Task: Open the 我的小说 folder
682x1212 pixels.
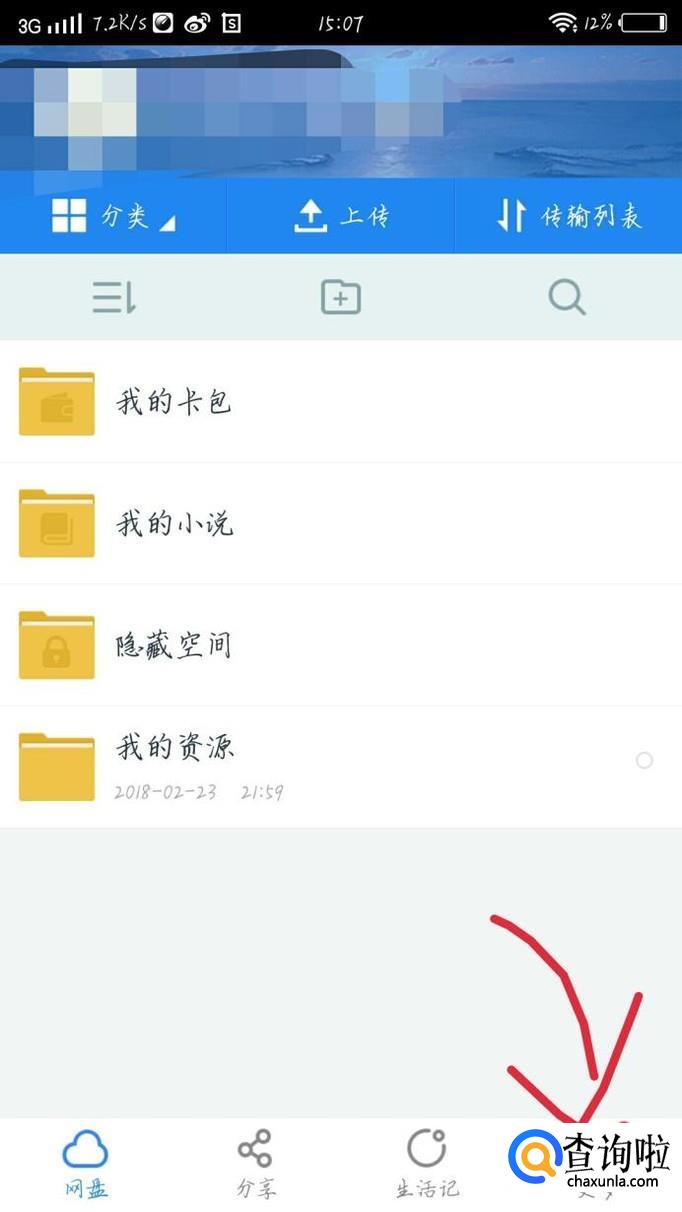Action: [x=175, y=524]
